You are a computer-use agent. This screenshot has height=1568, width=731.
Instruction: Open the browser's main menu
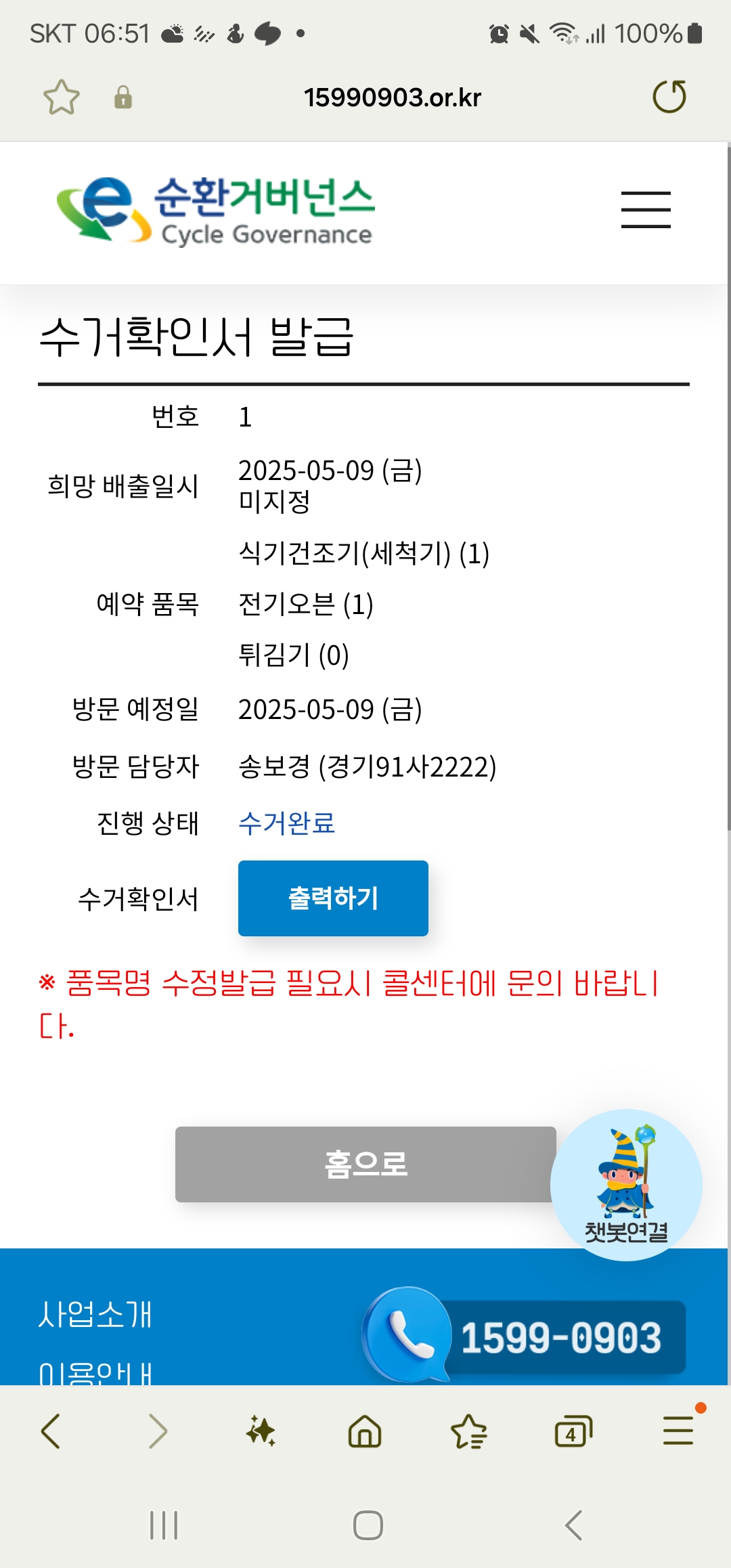[678, 1430]
